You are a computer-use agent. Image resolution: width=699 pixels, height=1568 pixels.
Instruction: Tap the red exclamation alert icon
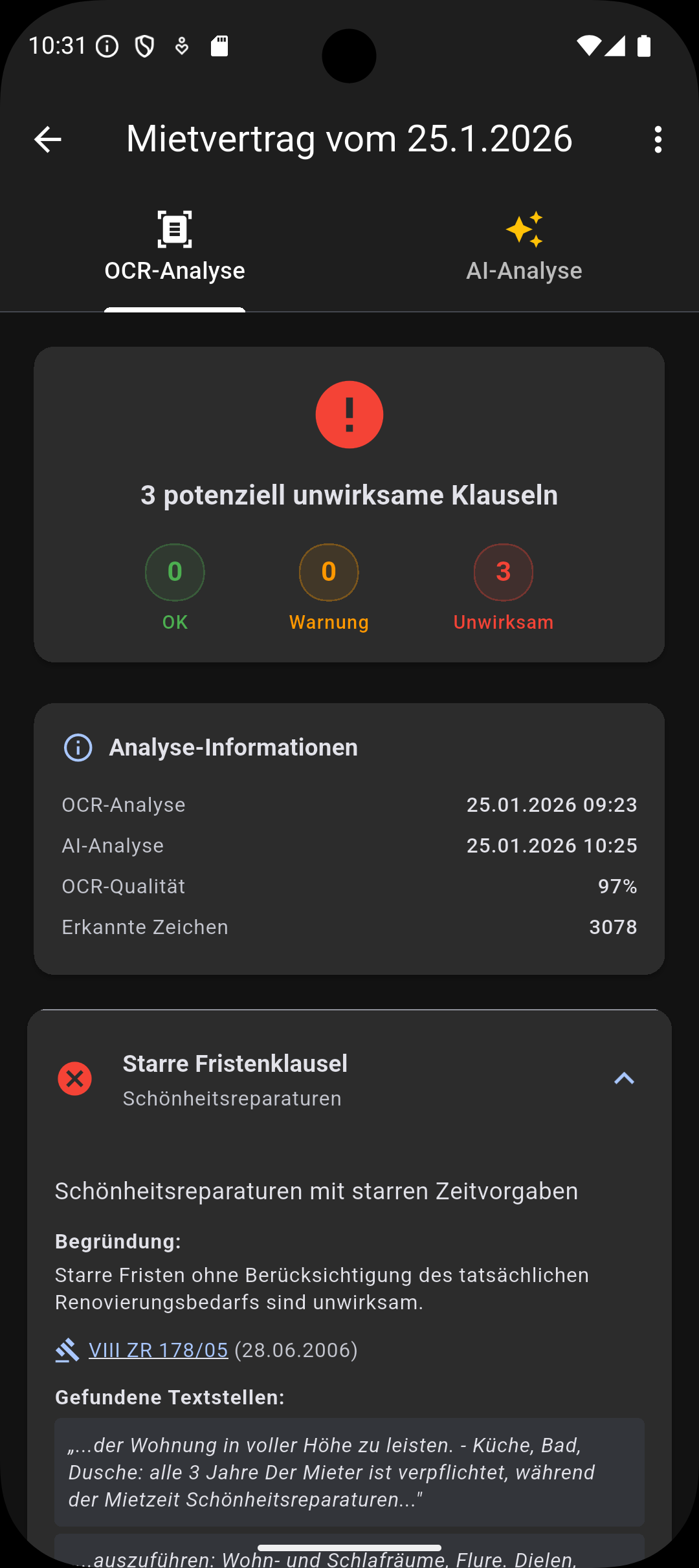coord(349,415)
